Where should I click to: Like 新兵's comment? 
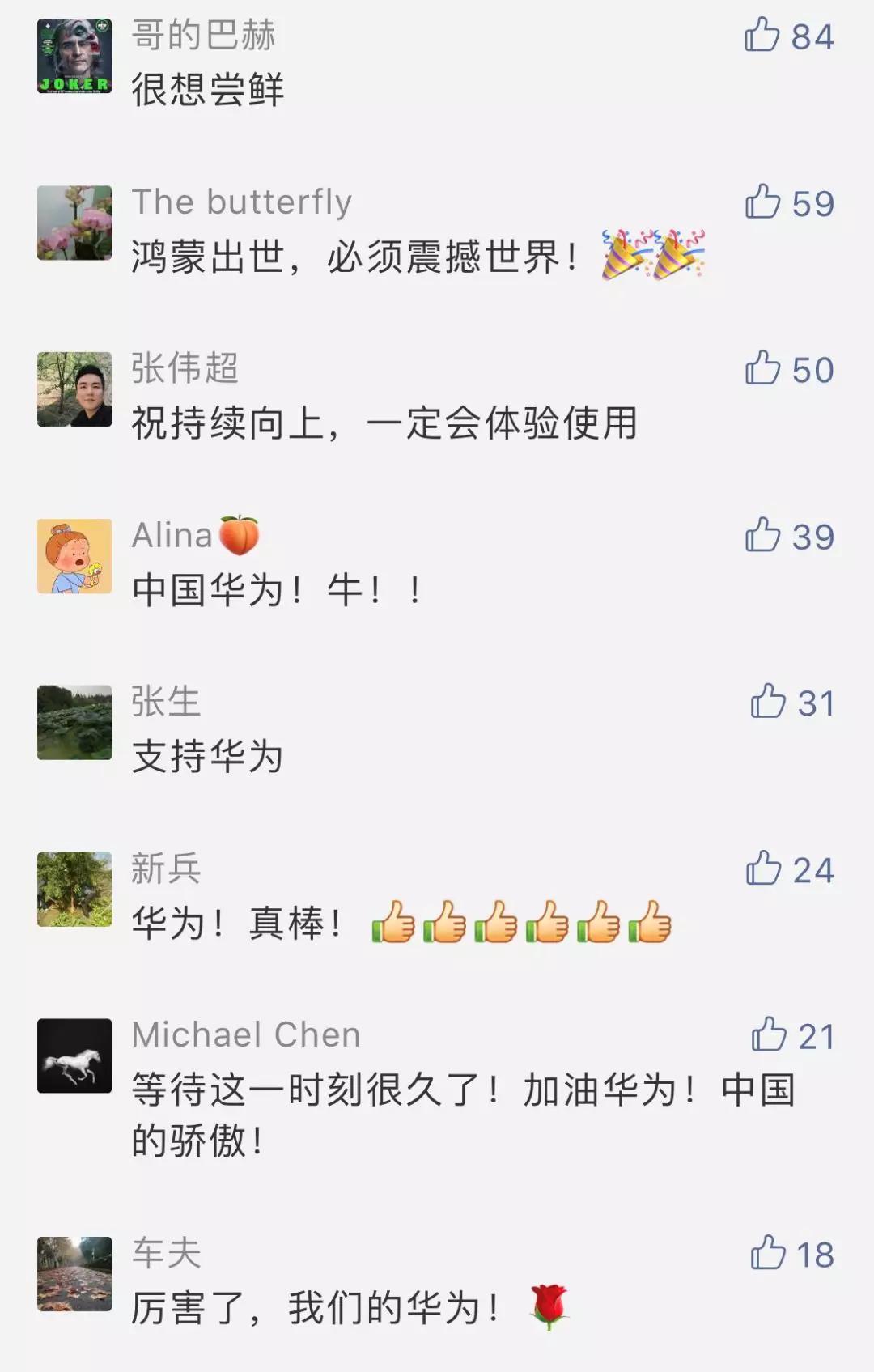coord(763,869)
